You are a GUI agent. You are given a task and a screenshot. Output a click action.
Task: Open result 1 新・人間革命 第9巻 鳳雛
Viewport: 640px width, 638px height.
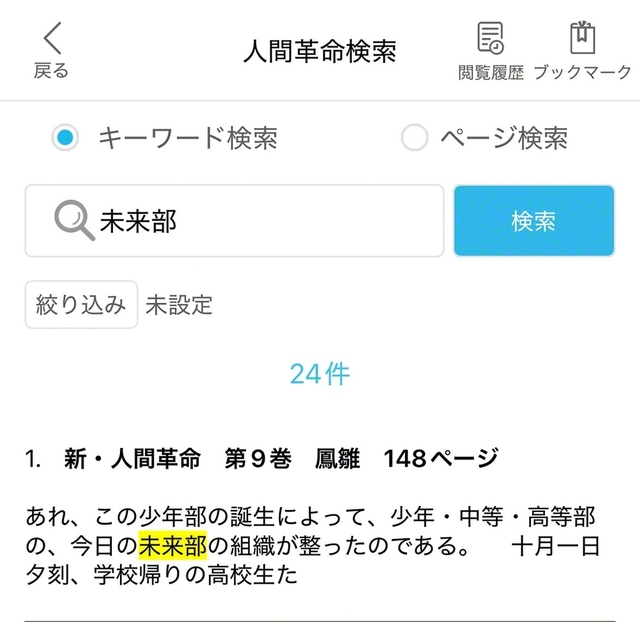click(x=262, y=460)
